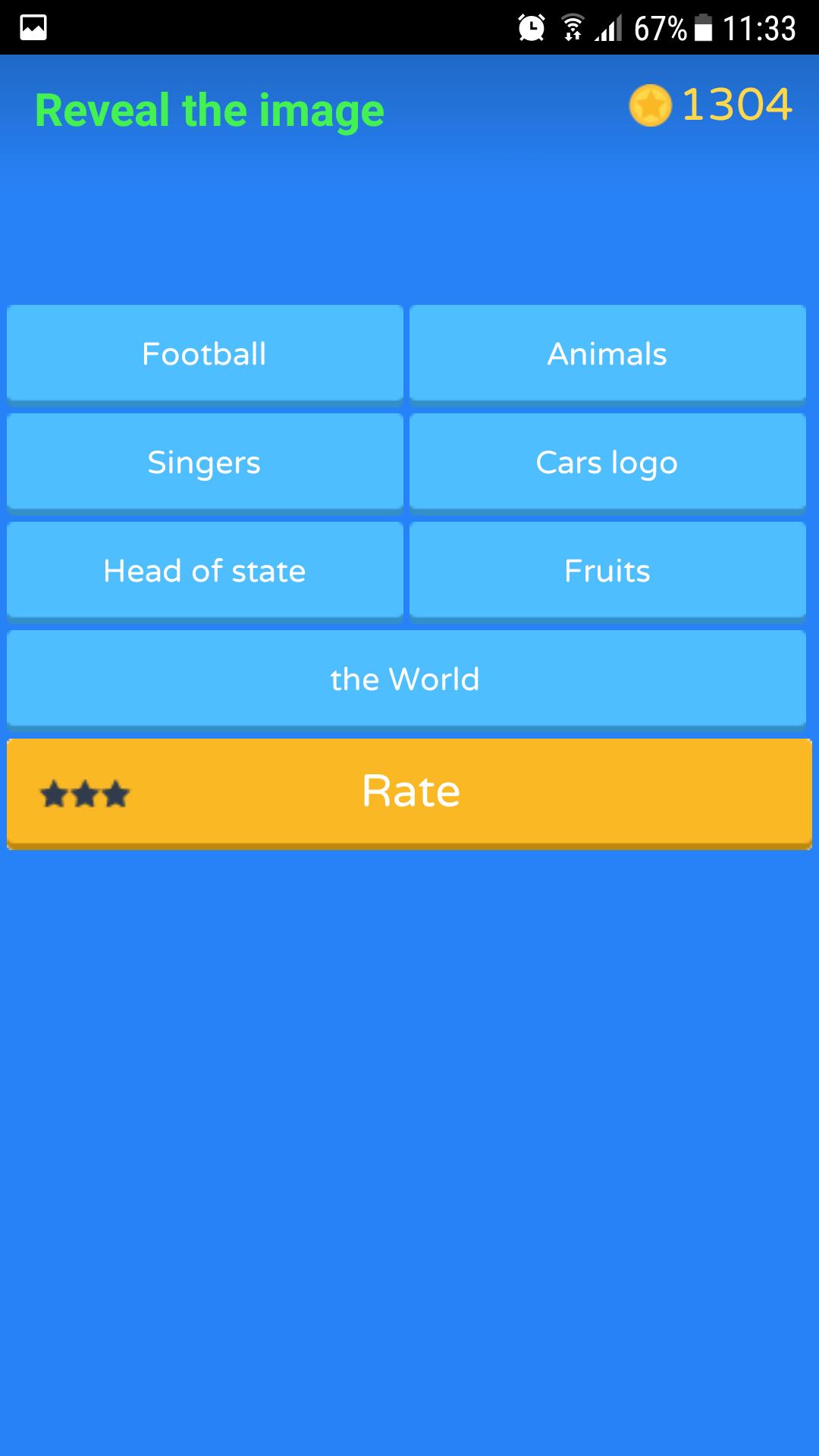Select the Head of state category

coord(205,570)
